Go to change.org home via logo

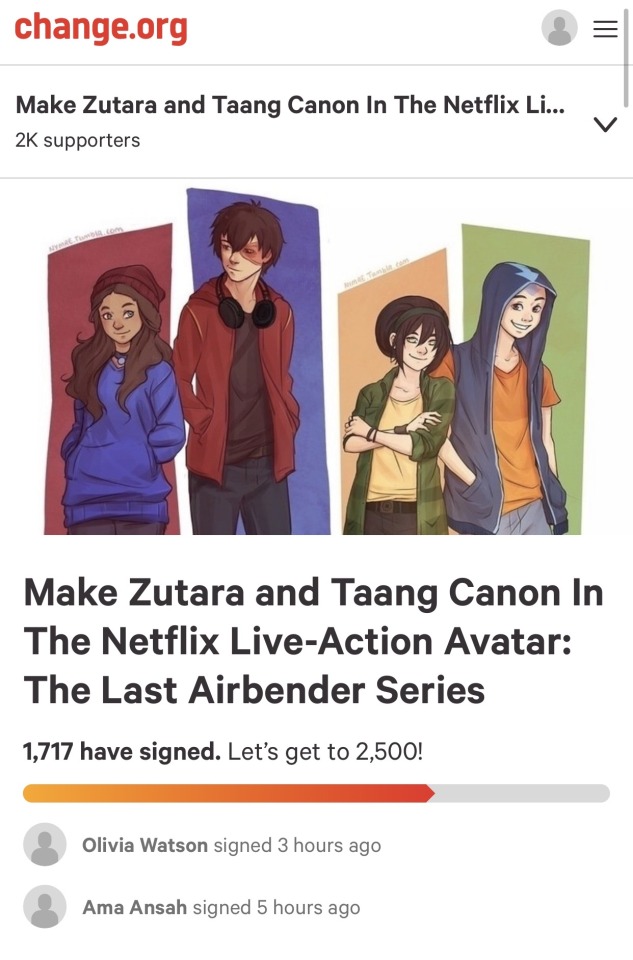coord(100,27)
